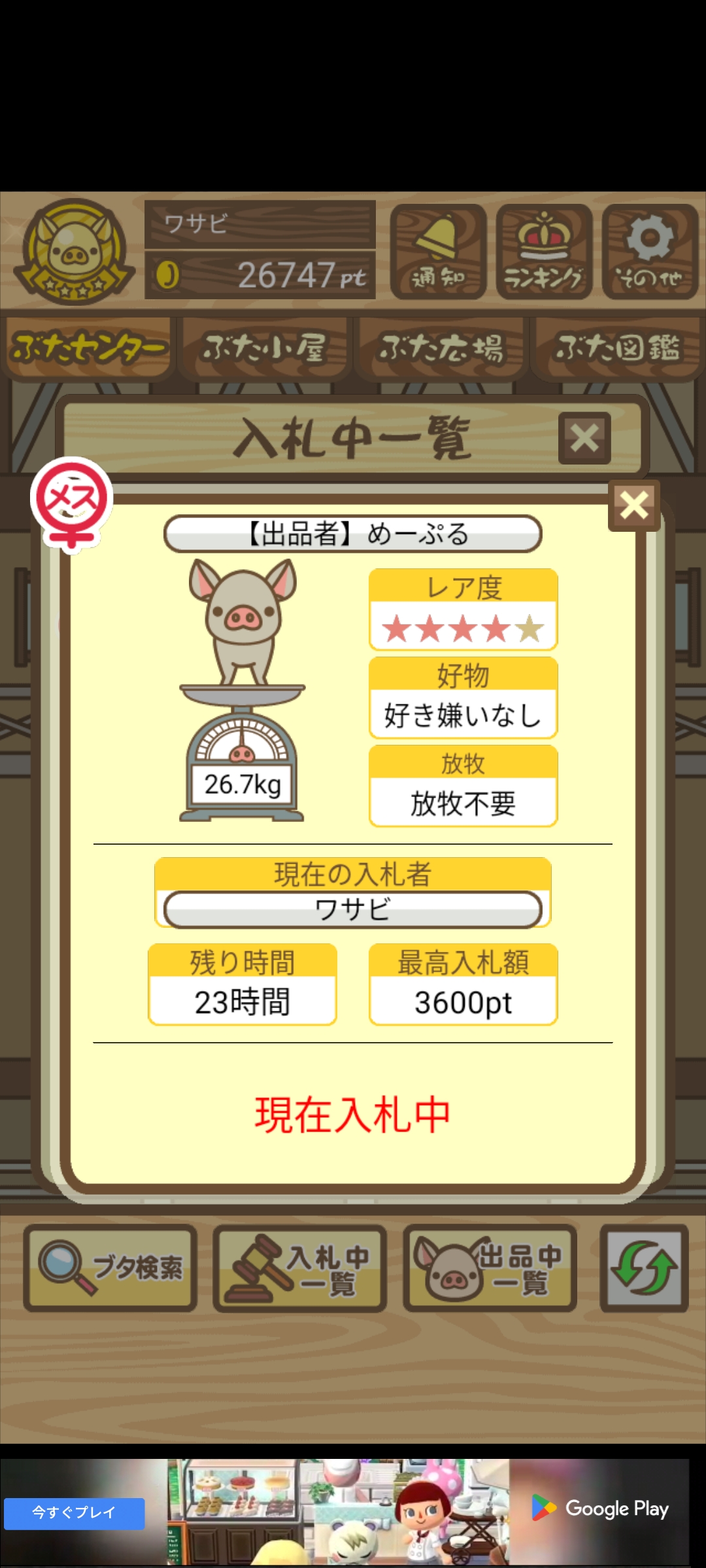Open the 出品中一覧 listings button

pos(490,1268)
